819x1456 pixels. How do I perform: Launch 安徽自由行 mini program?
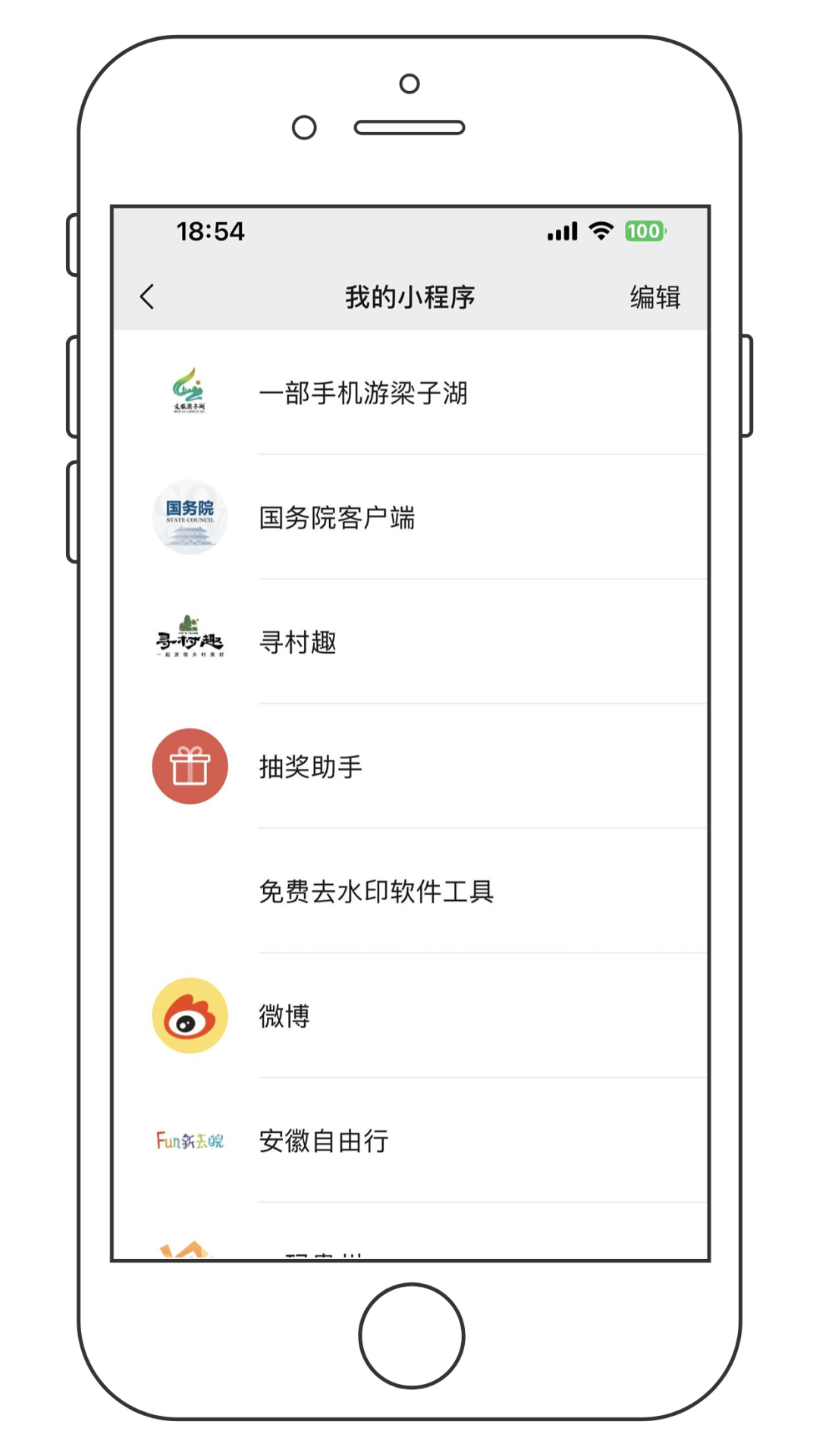[324, 1141]
